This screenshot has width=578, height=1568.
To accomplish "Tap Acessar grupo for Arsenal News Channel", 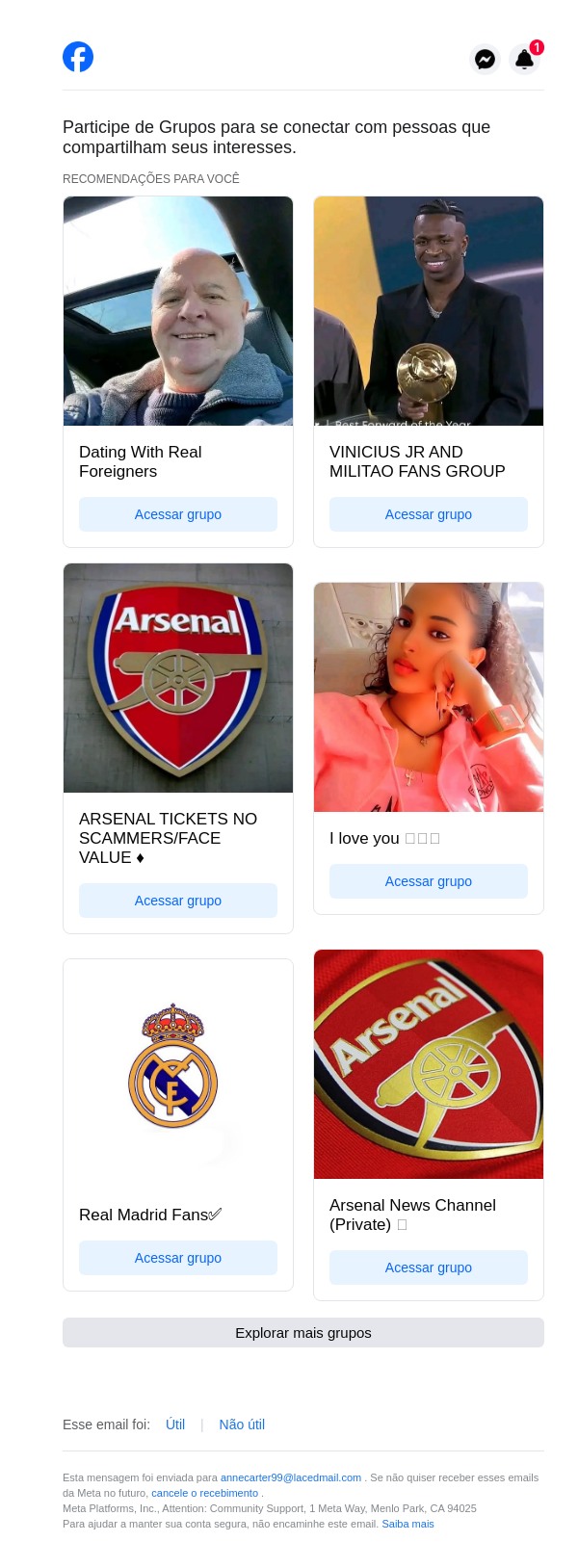I will pyautogui.click(x=429, y=1267).
